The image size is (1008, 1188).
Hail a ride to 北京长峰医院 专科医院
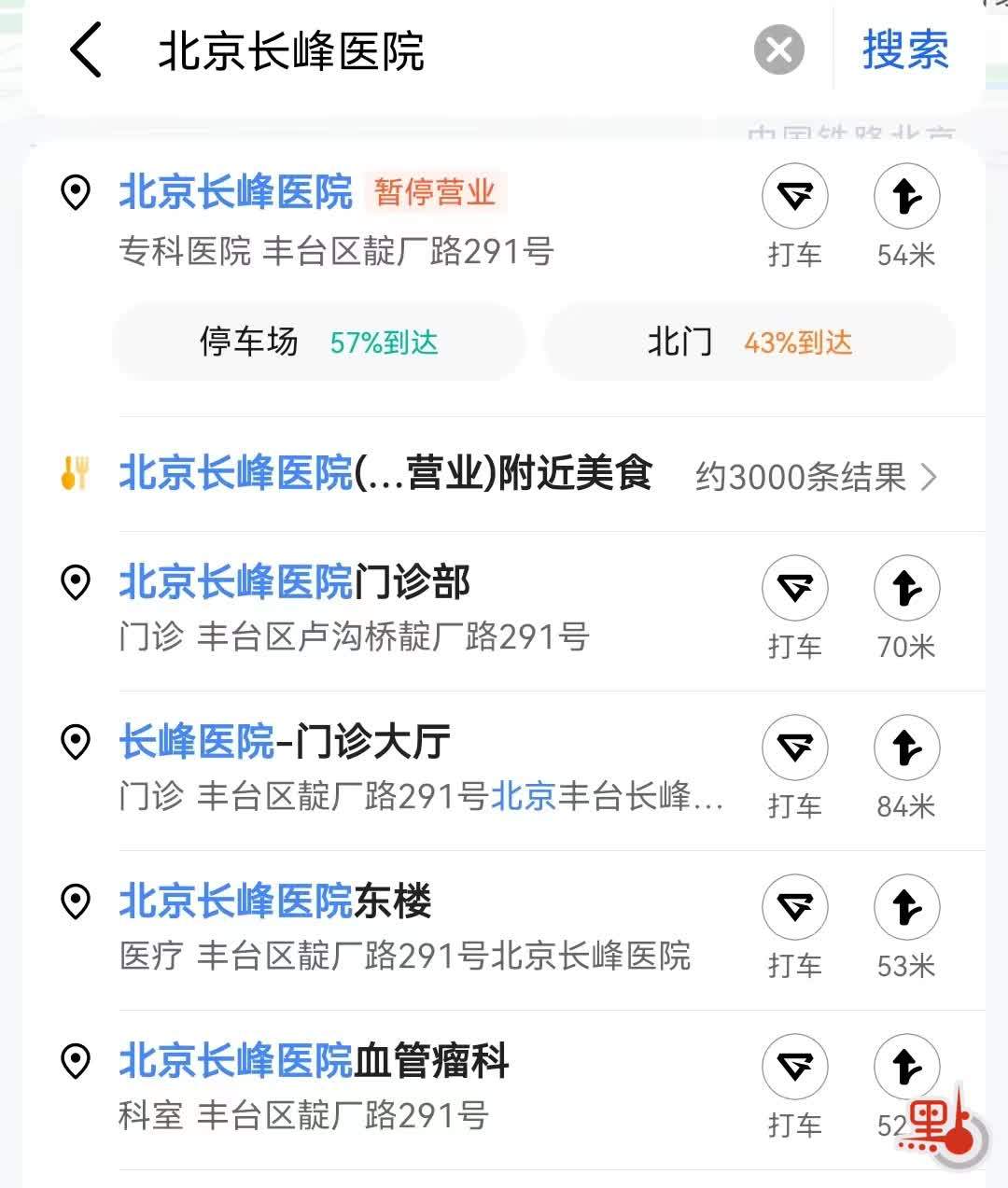point(794,198)
